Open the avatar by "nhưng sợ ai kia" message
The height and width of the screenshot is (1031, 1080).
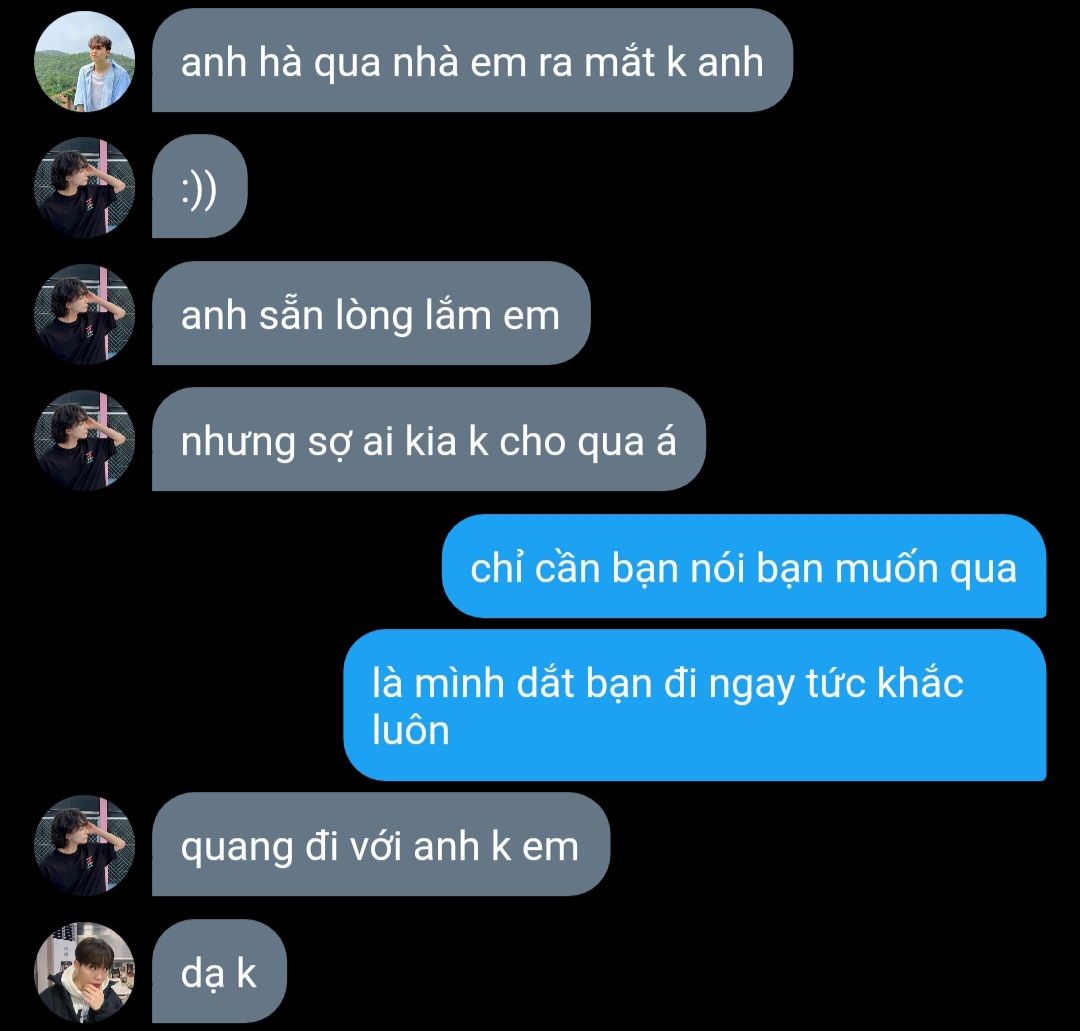[84, 440]
